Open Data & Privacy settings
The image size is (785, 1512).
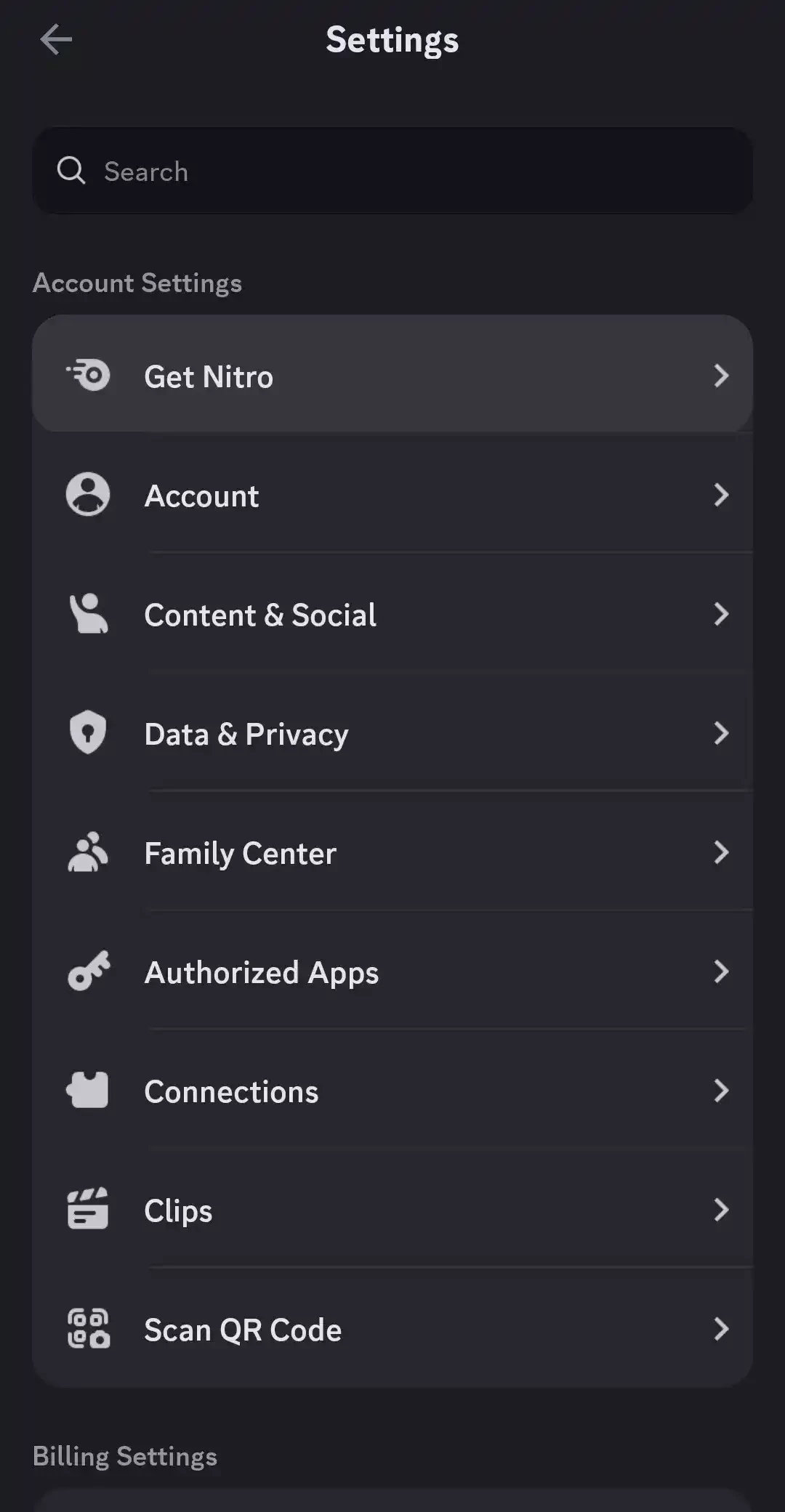[x=392, y=734]
